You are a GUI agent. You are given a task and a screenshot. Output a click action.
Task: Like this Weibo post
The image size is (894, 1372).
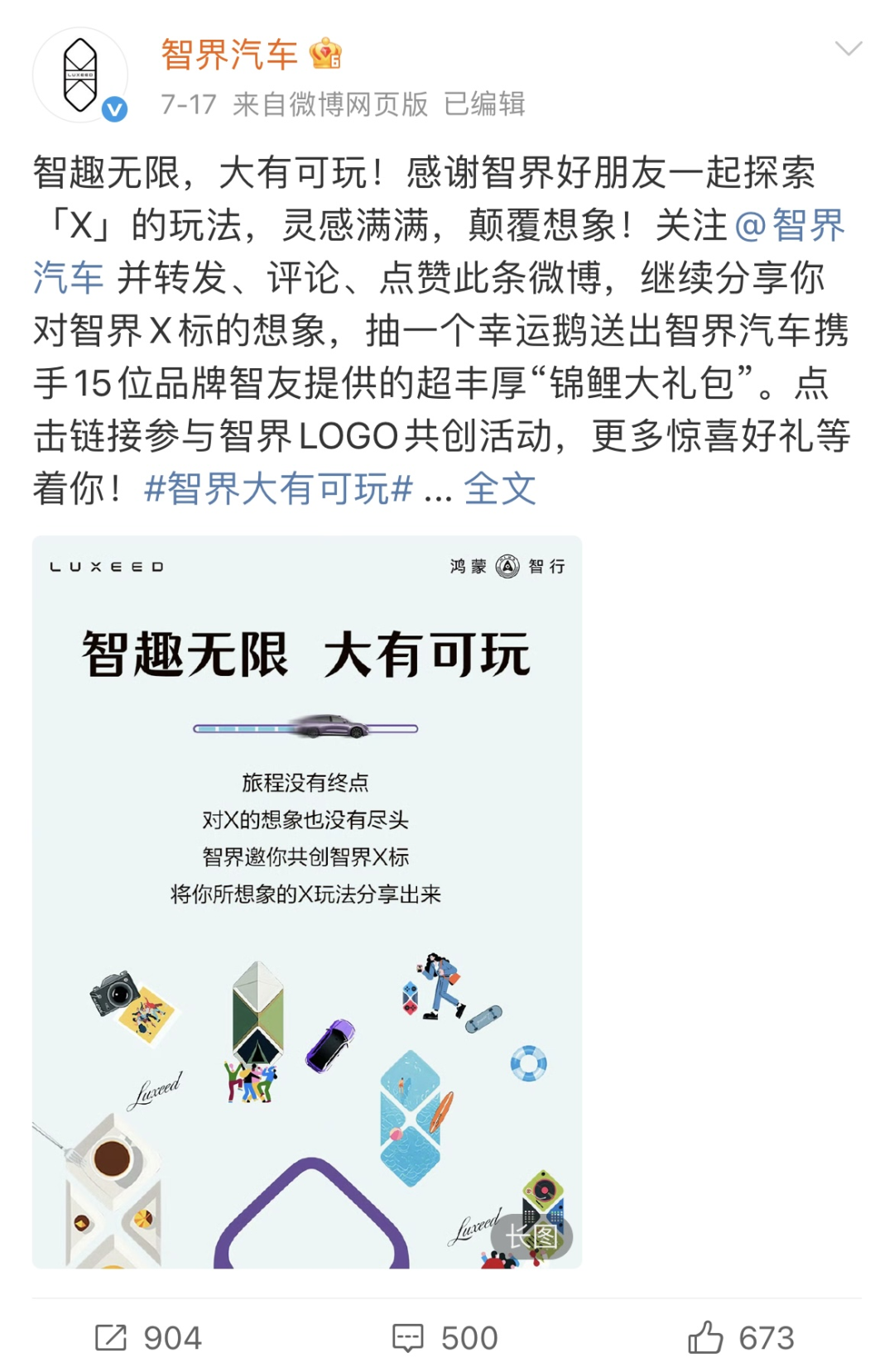click(741, 1337)
